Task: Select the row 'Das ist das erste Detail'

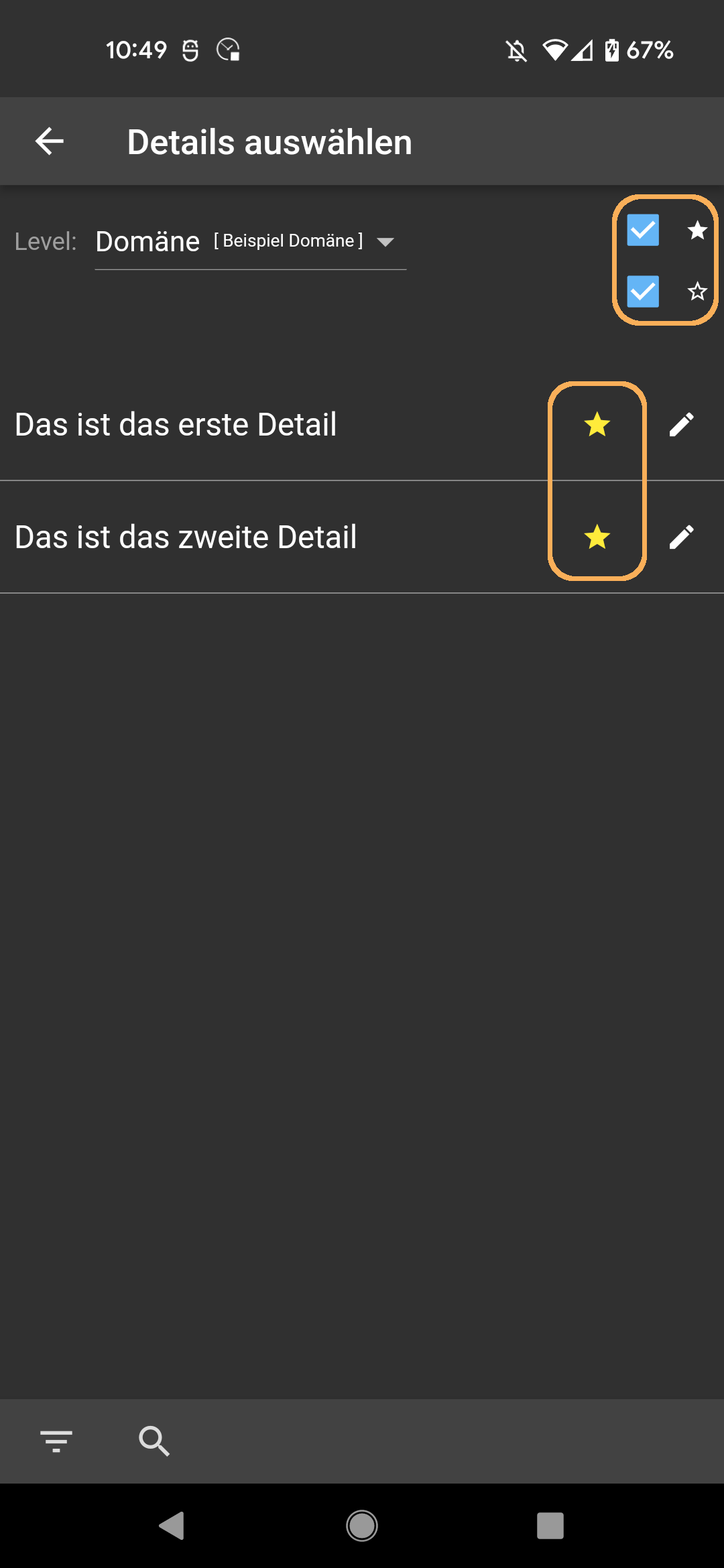Action: (362, 425)
